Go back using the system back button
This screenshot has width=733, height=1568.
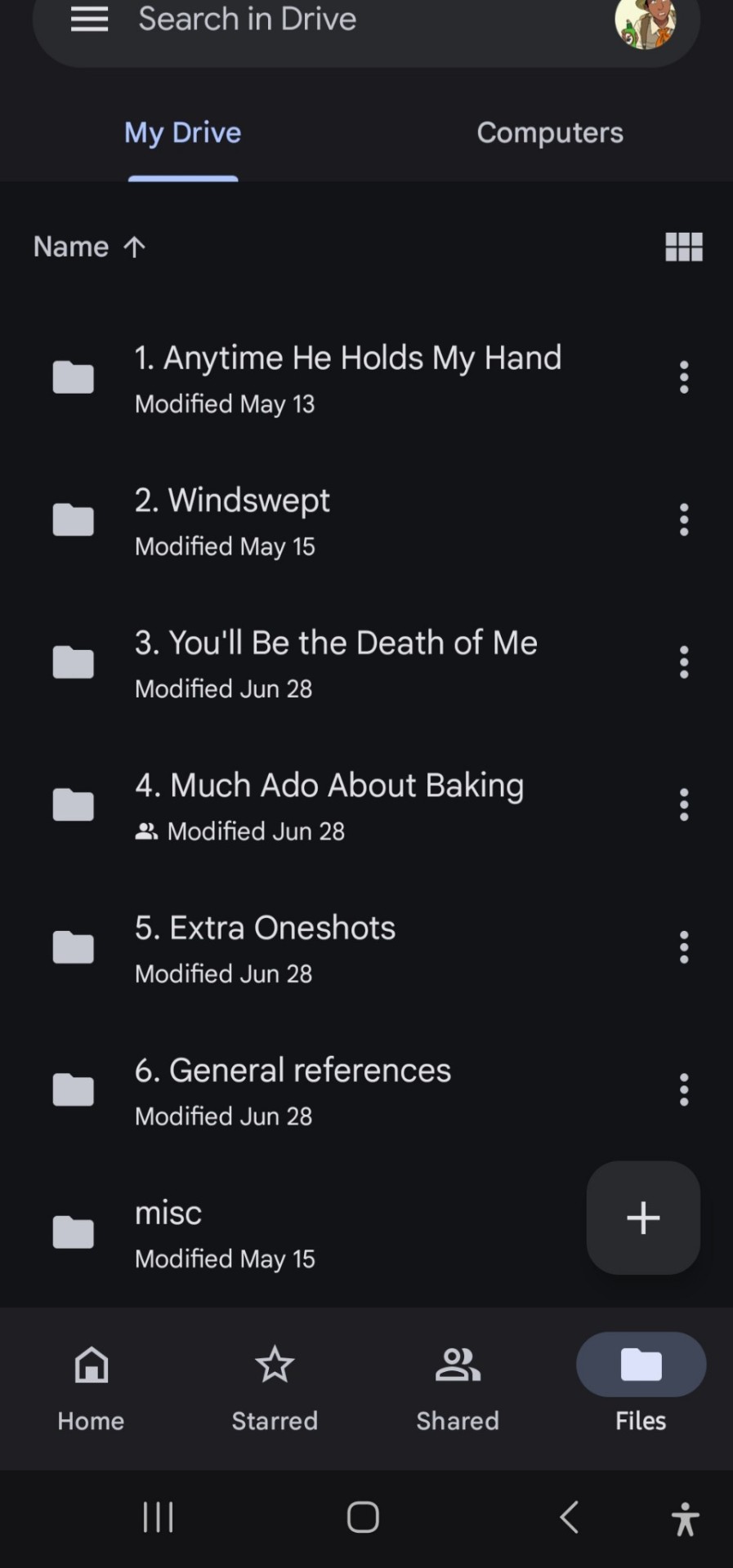[570, 1517]
